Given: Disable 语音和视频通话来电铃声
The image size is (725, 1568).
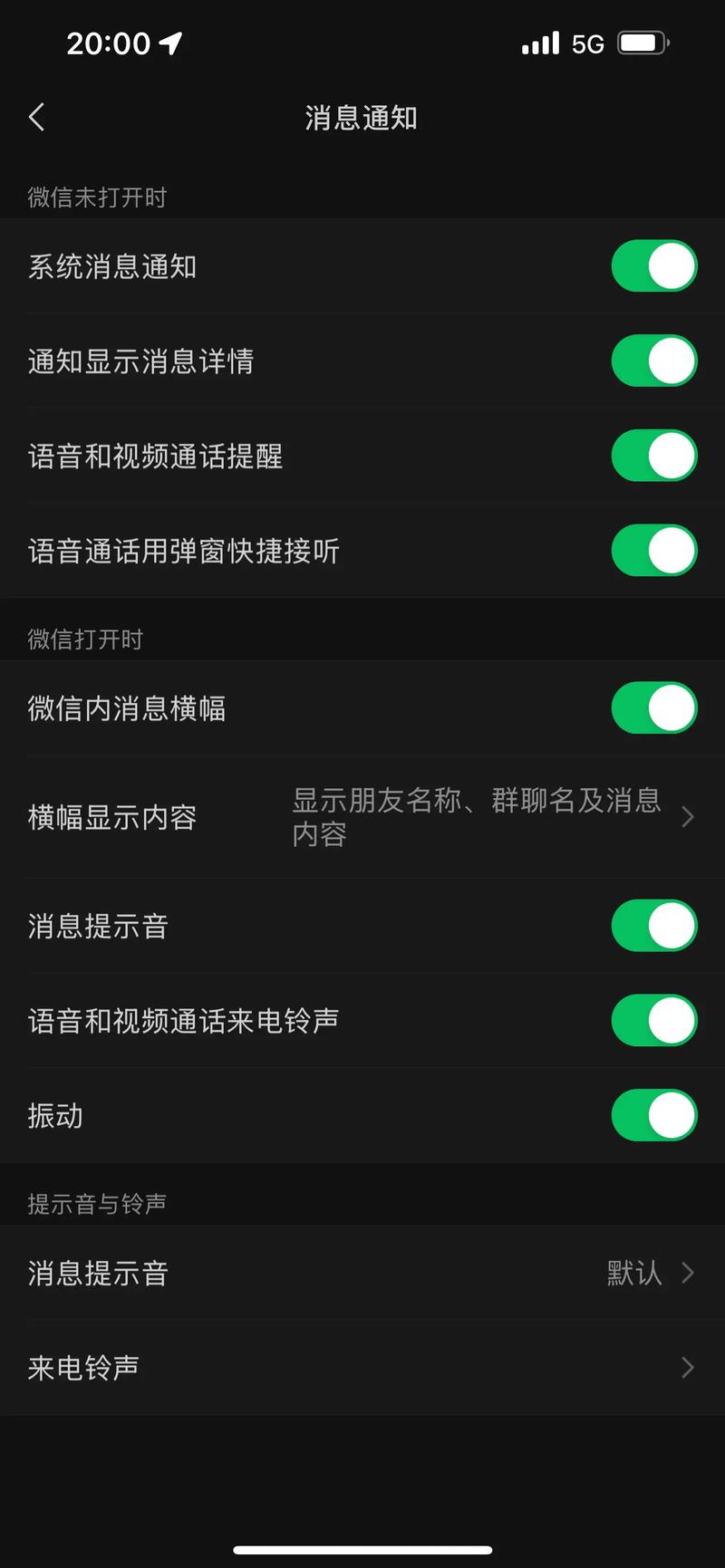Looking at the screenshot, I should coord(654,1020).
